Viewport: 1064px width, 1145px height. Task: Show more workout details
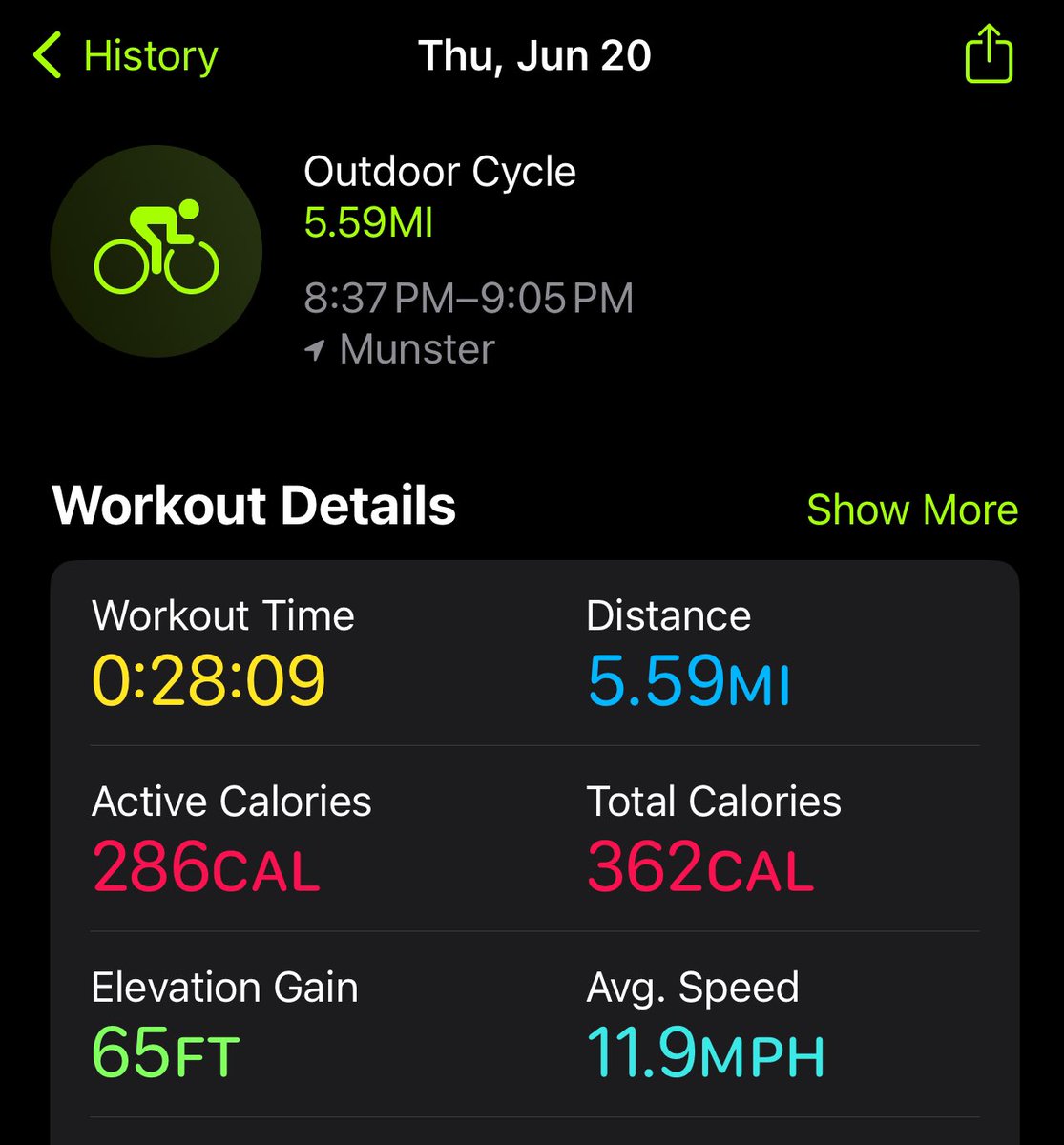[911, 510]
